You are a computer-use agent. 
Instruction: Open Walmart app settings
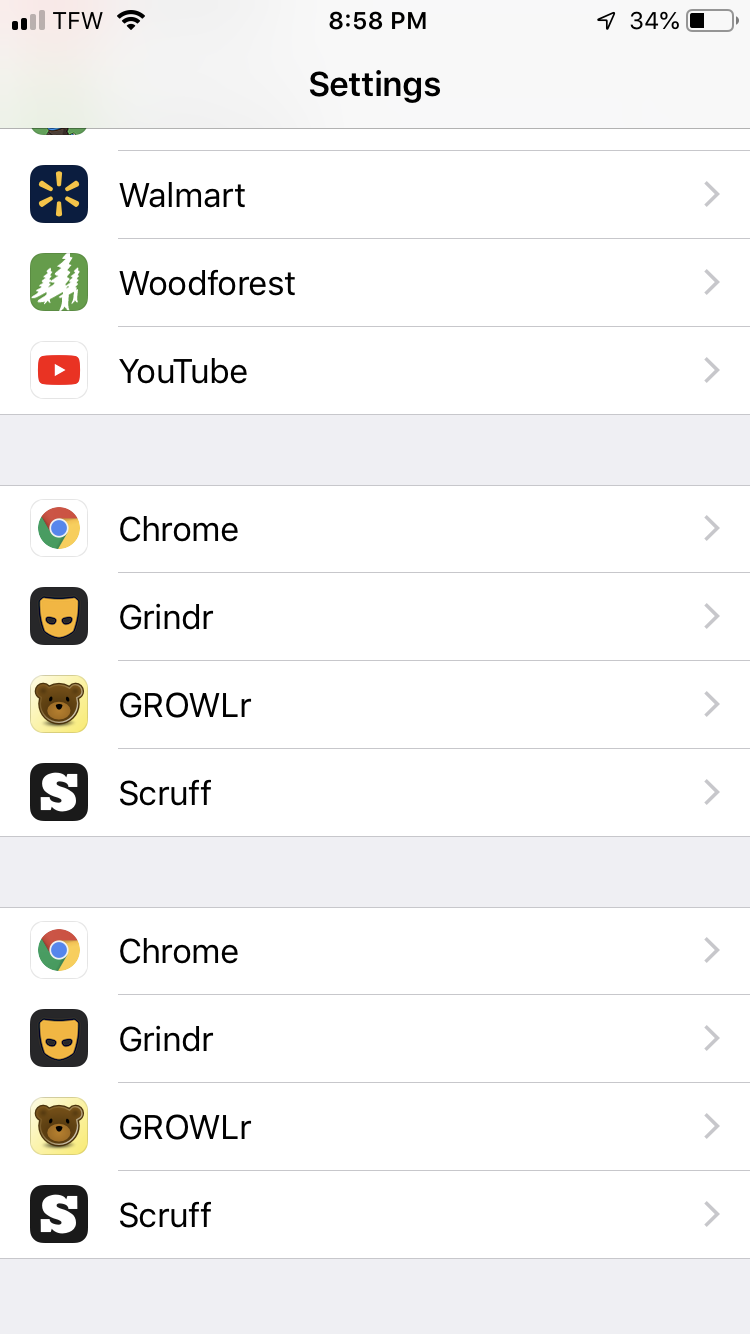click(x=375, y=195)
